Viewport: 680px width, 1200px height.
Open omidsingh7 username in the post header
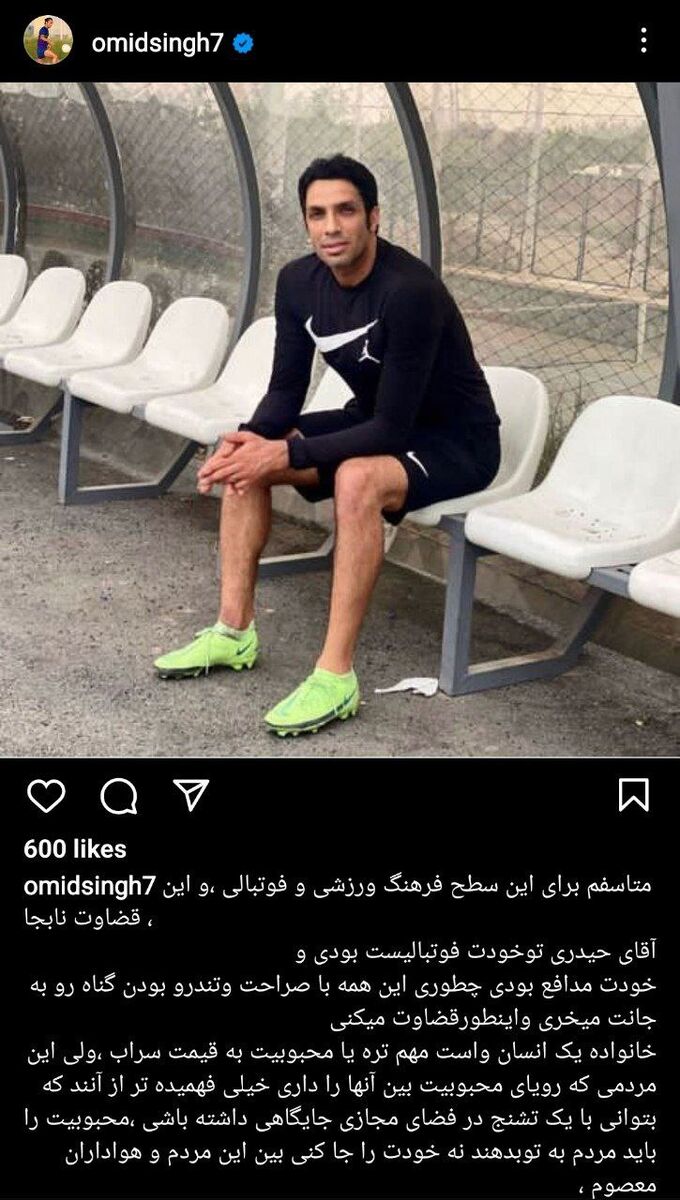pyautogui.click(x=158, y=43)
